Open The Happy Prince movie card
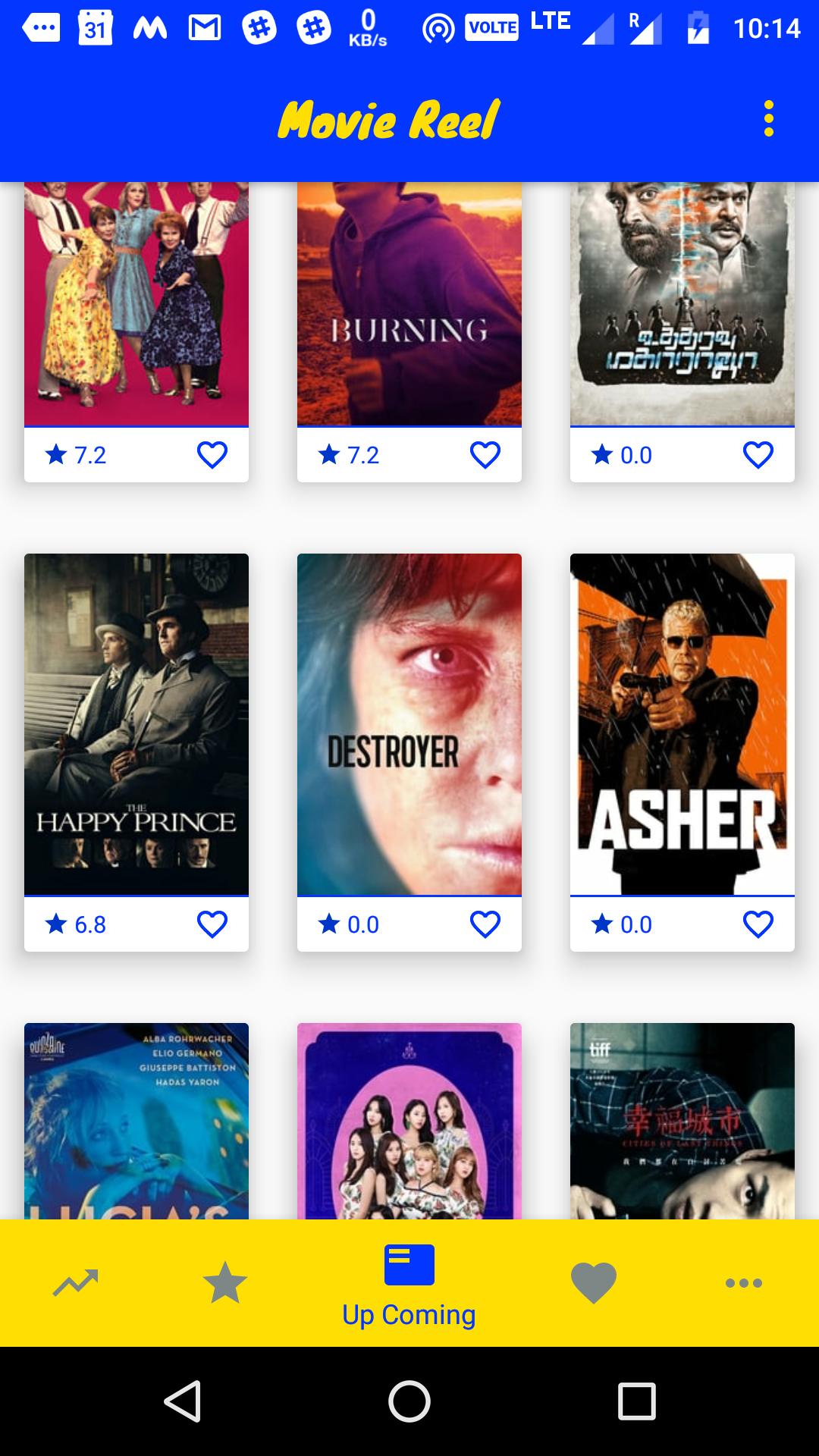 pyautogui.click(x=136, y=724)
